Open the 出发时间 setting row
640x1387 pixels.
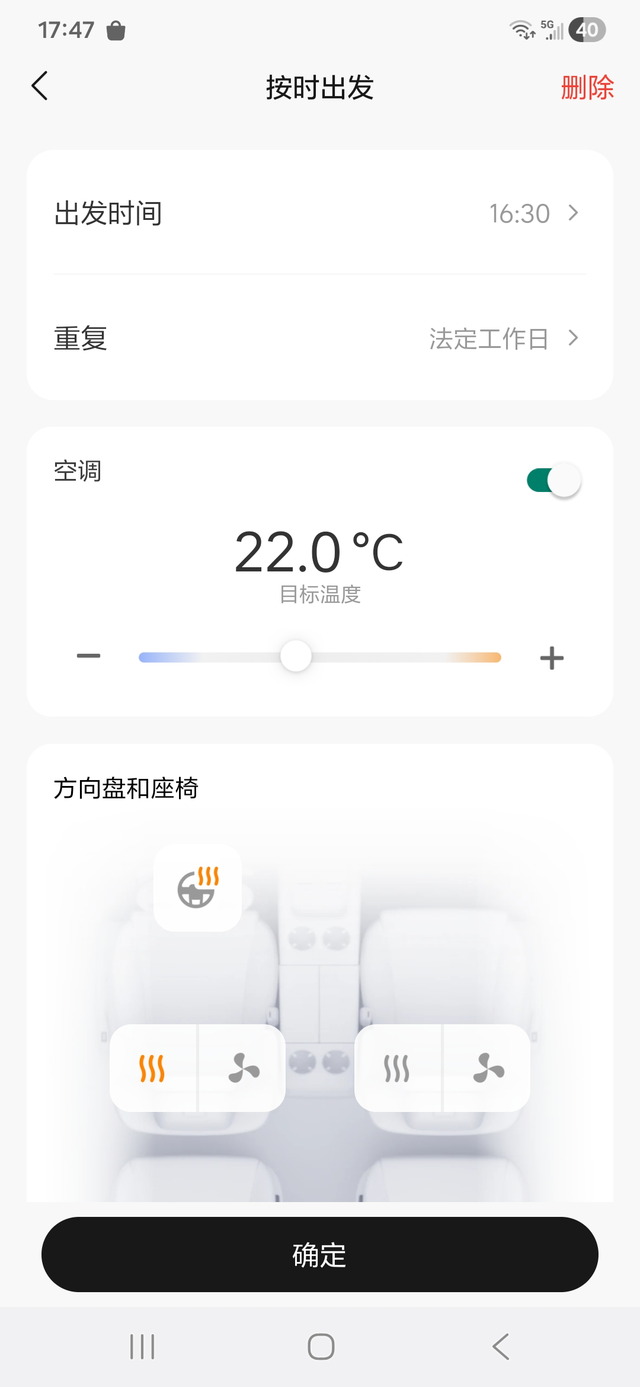click(x=320, y=213)
